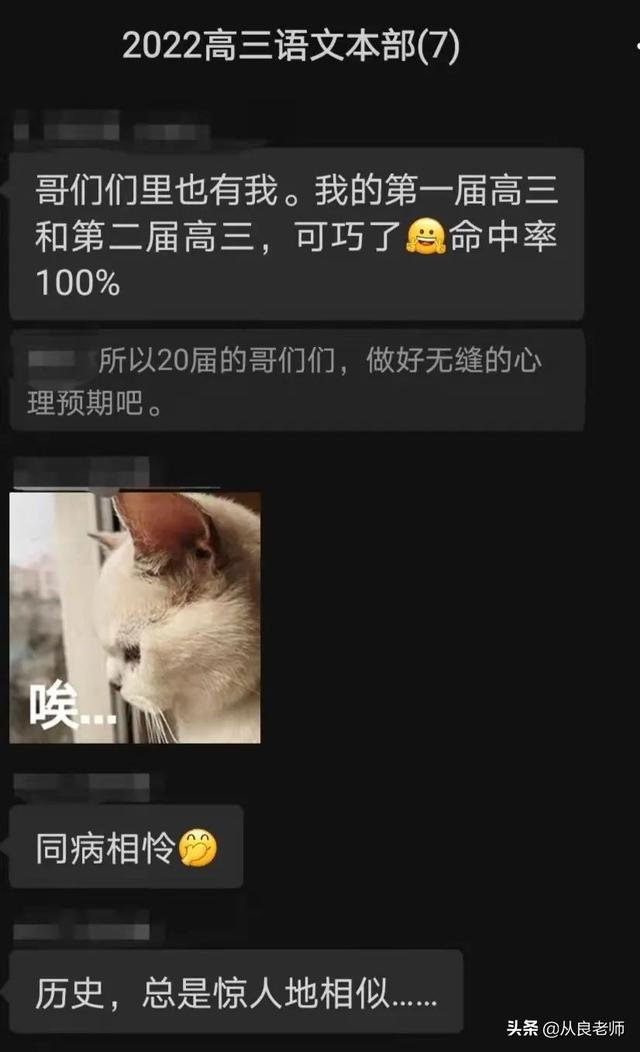Open the quoted message about 20届的哥们们
640x1052 pixels.
point(297,380)
